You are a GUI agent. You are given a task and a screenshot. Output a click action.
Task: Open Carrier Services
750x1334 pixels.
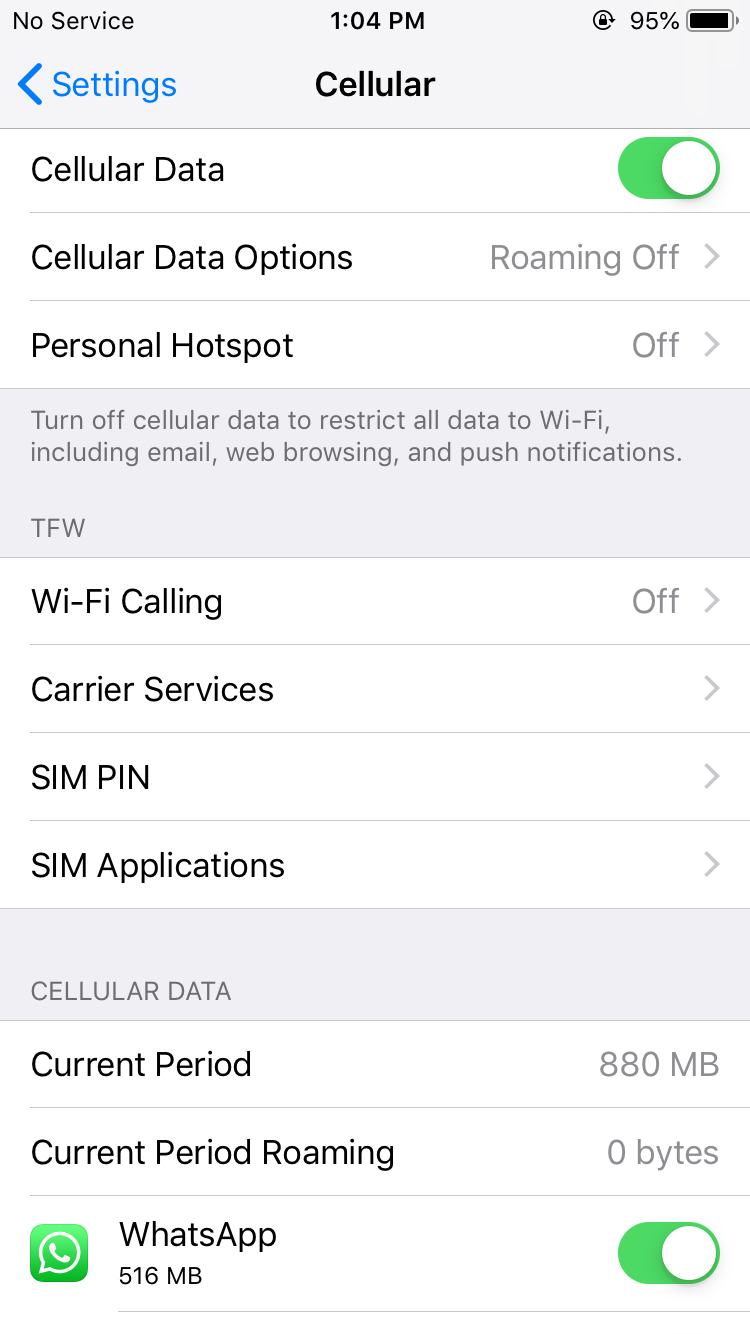(x=375, y=689)
